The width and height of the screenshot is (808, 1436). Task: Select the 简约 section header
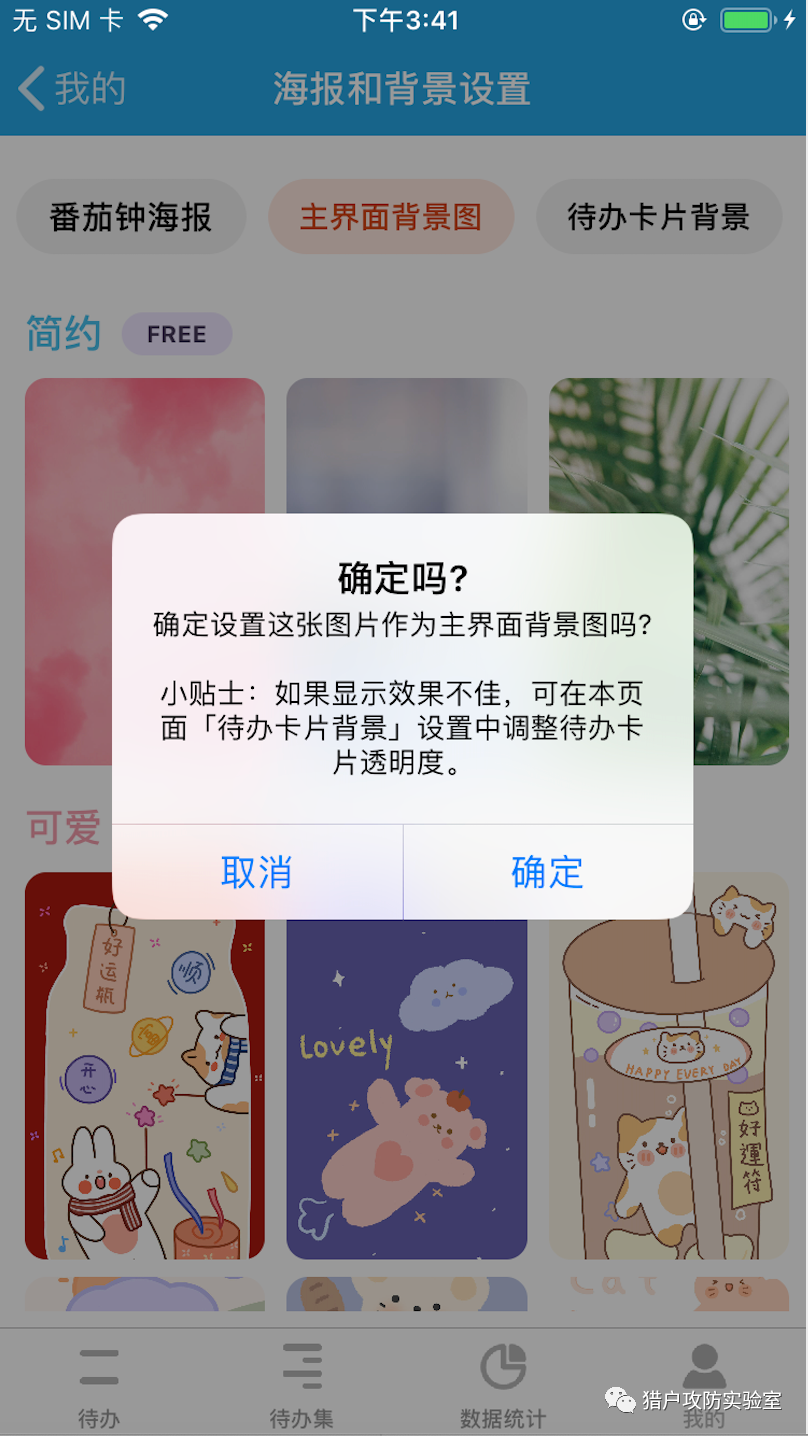[x=63, y=333]
